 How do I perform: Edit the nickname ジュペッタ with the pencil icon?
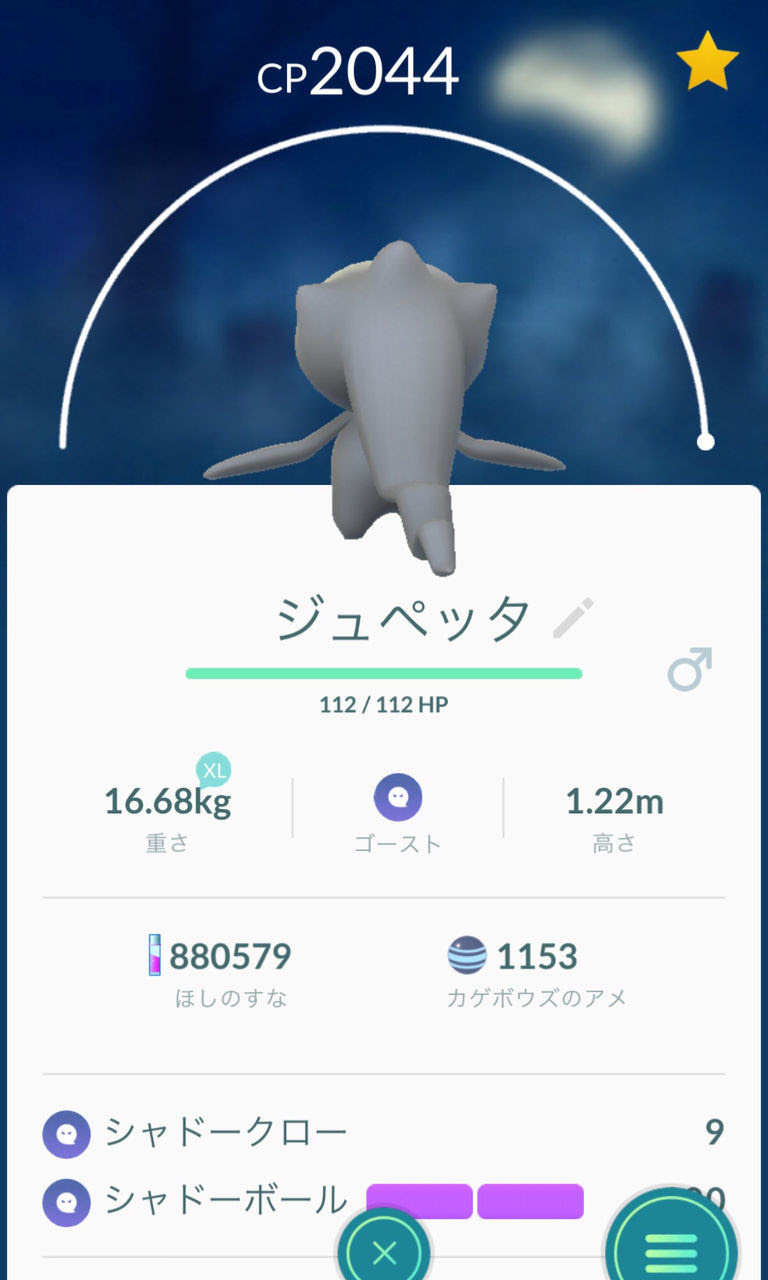click(574, 619)
